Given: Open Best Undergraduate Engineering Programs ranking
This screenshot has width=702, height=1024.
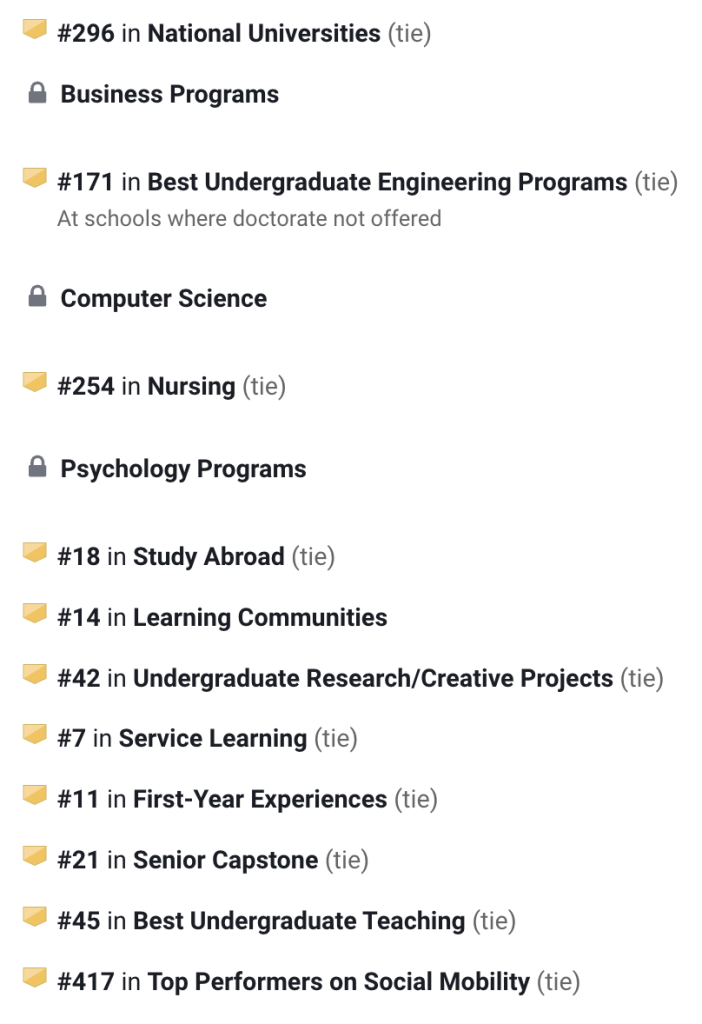Looking at the screenshot, I should coord(387,183).
